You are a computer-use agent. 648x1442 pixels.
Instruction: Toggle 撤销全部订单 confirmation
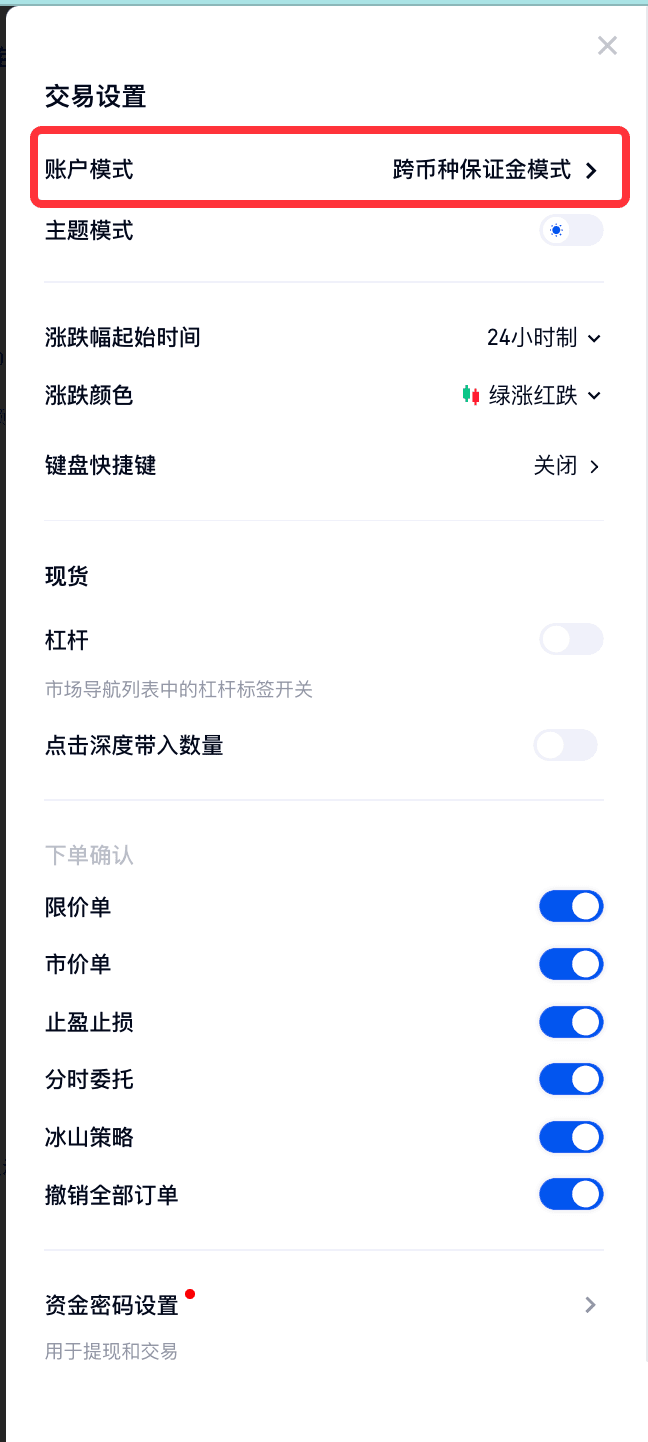point(571,1195)
